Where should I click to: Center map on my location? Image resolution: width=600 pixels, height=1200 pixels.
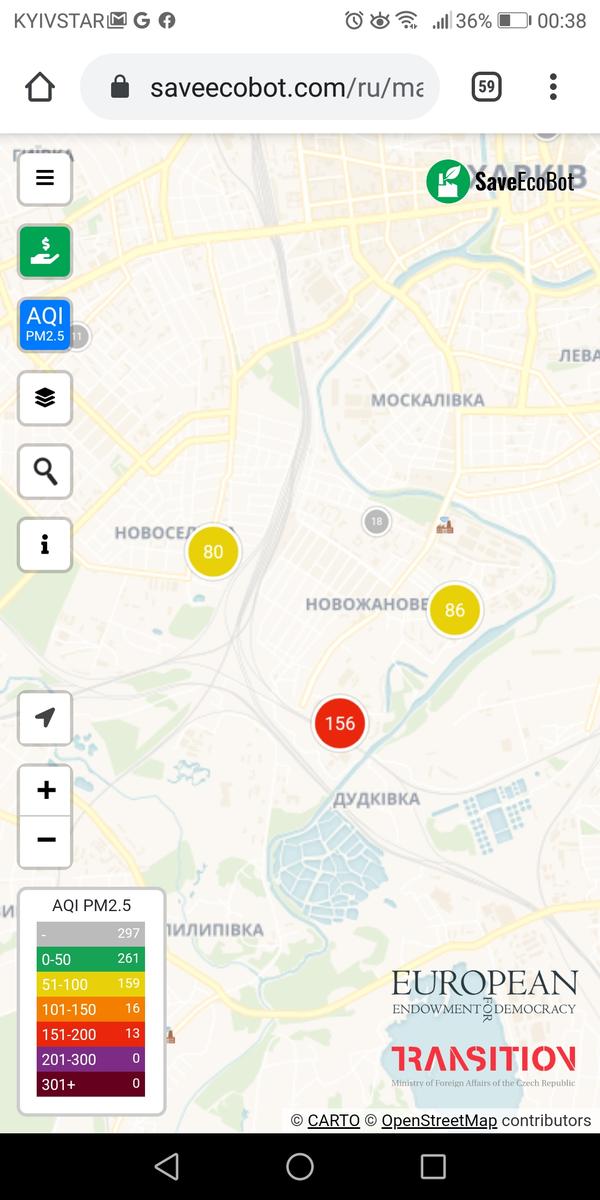coord(45,718)
